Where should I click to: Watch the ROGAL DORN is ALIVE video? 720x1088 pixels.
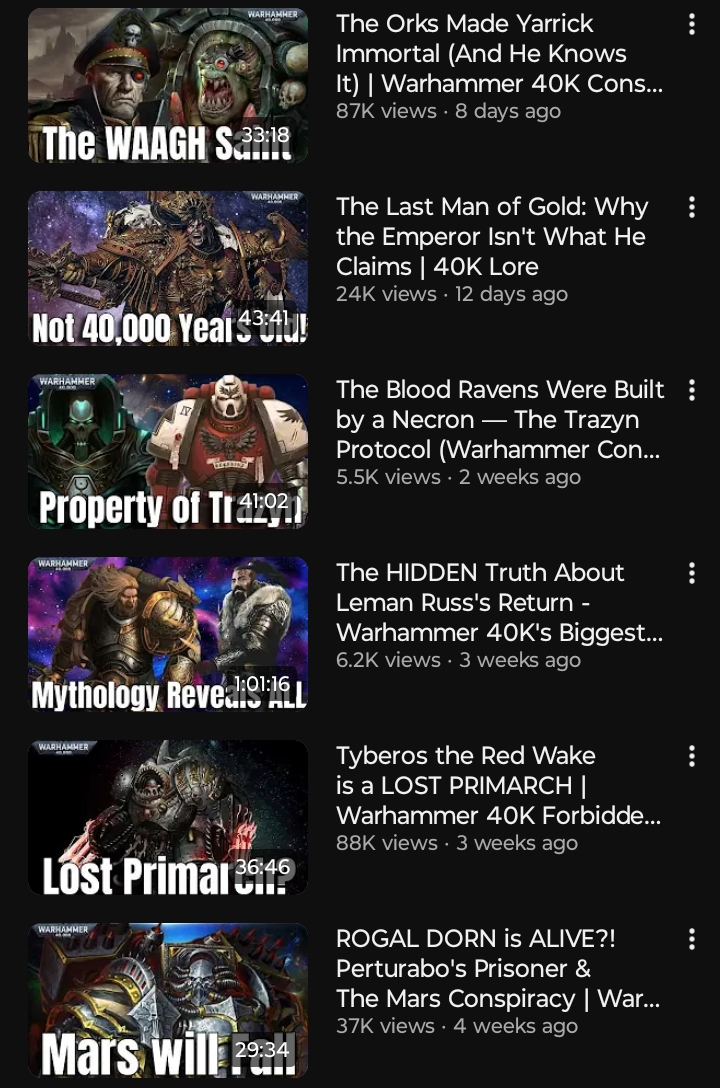pyautogui.click(x=167, y=1001)
